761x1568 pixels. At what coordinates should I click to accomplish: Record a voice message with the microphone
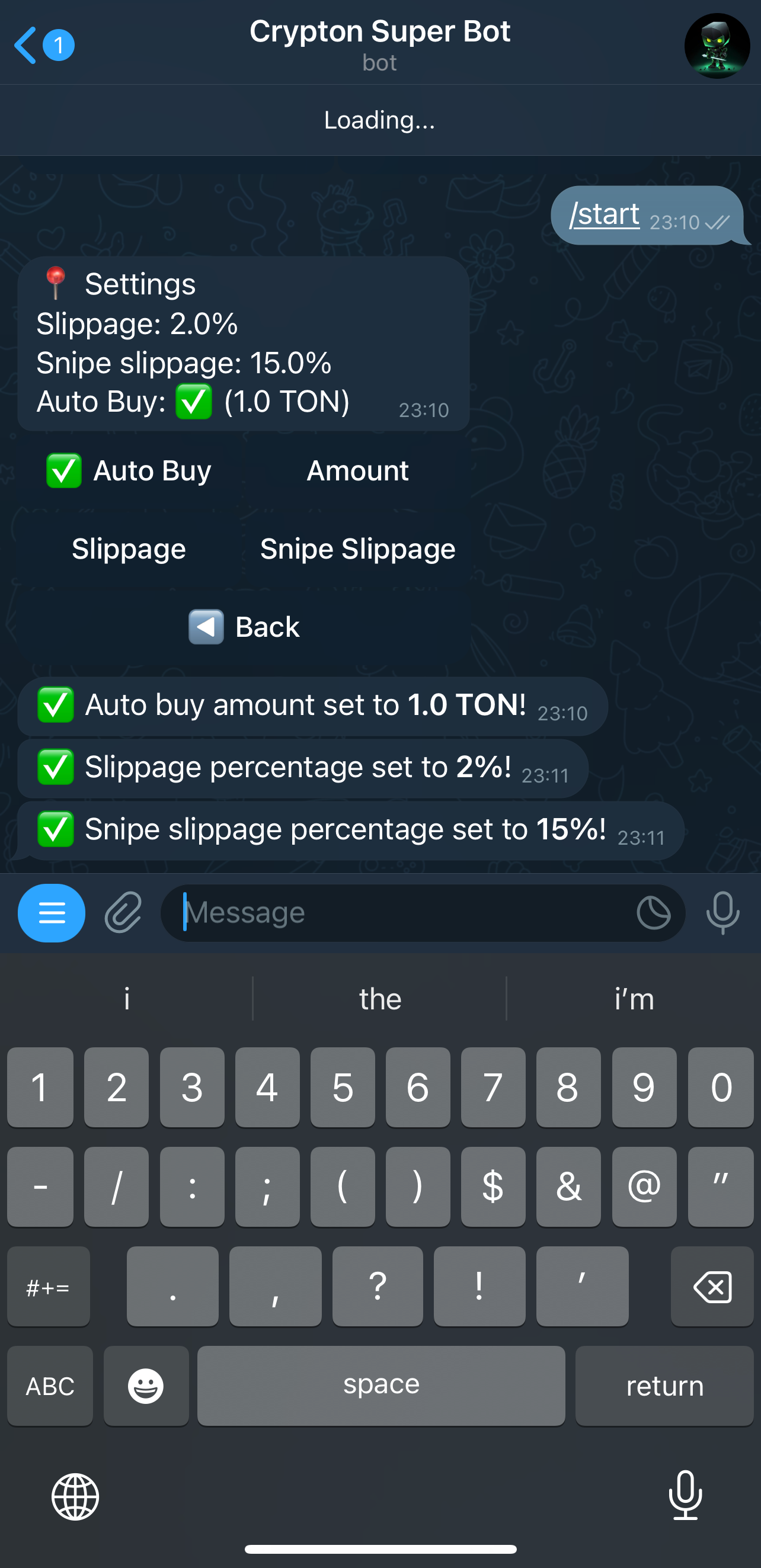pyautogui.click(x=722, y=912)
